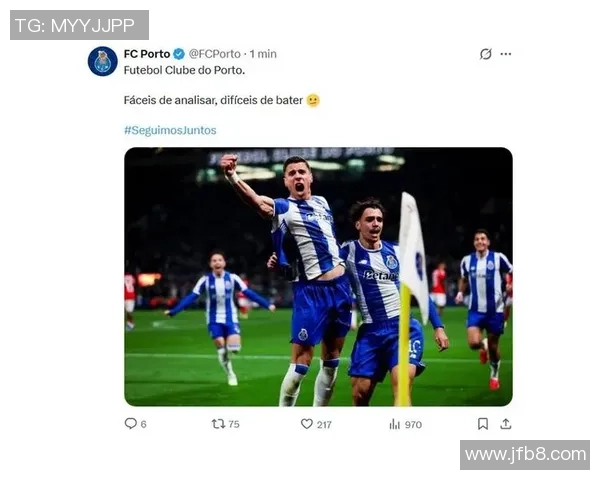Open the overflow menu on the post

pos(506,54)
